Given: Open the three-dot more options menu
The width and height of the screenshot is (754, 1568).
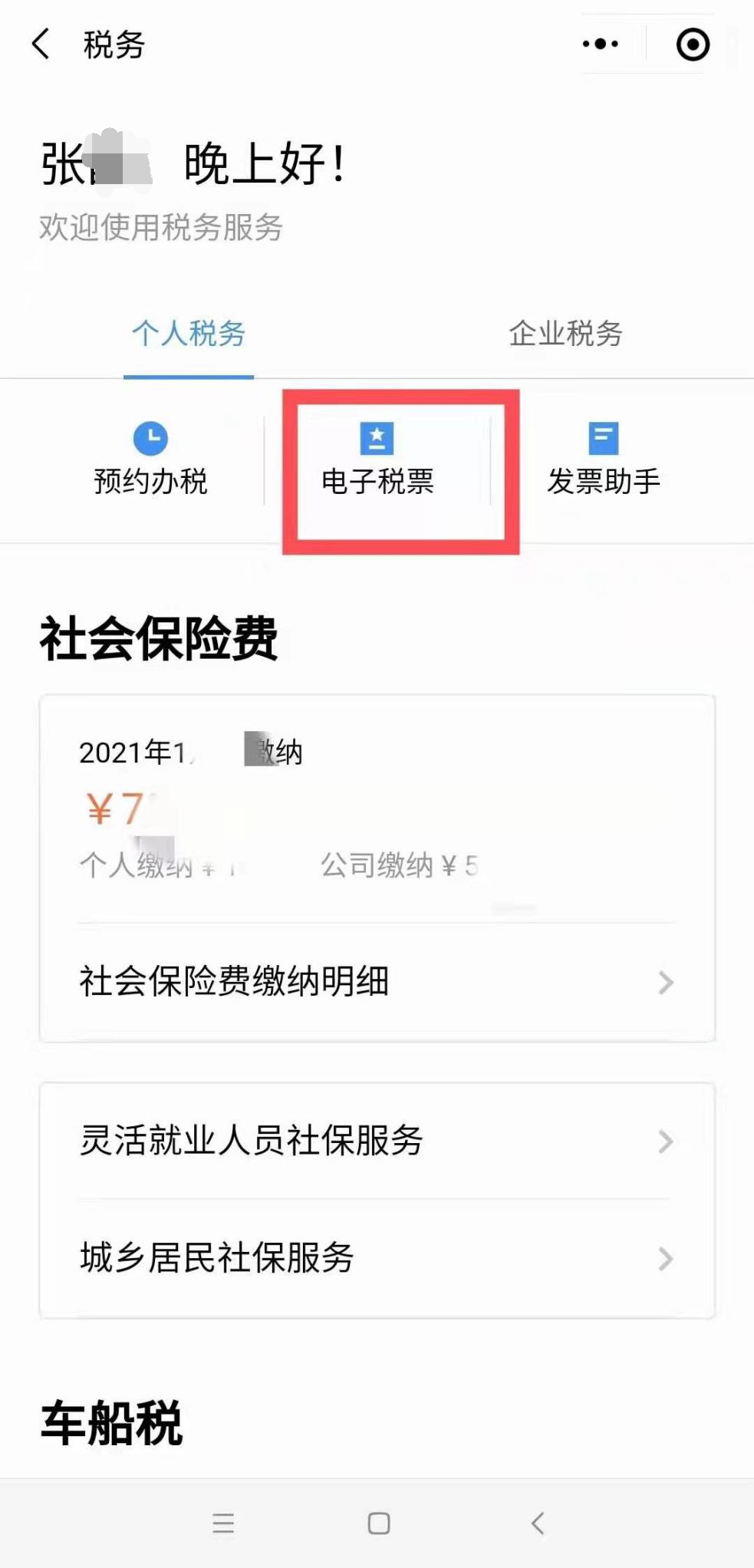Looking at the screenshot, I should 601,44.
